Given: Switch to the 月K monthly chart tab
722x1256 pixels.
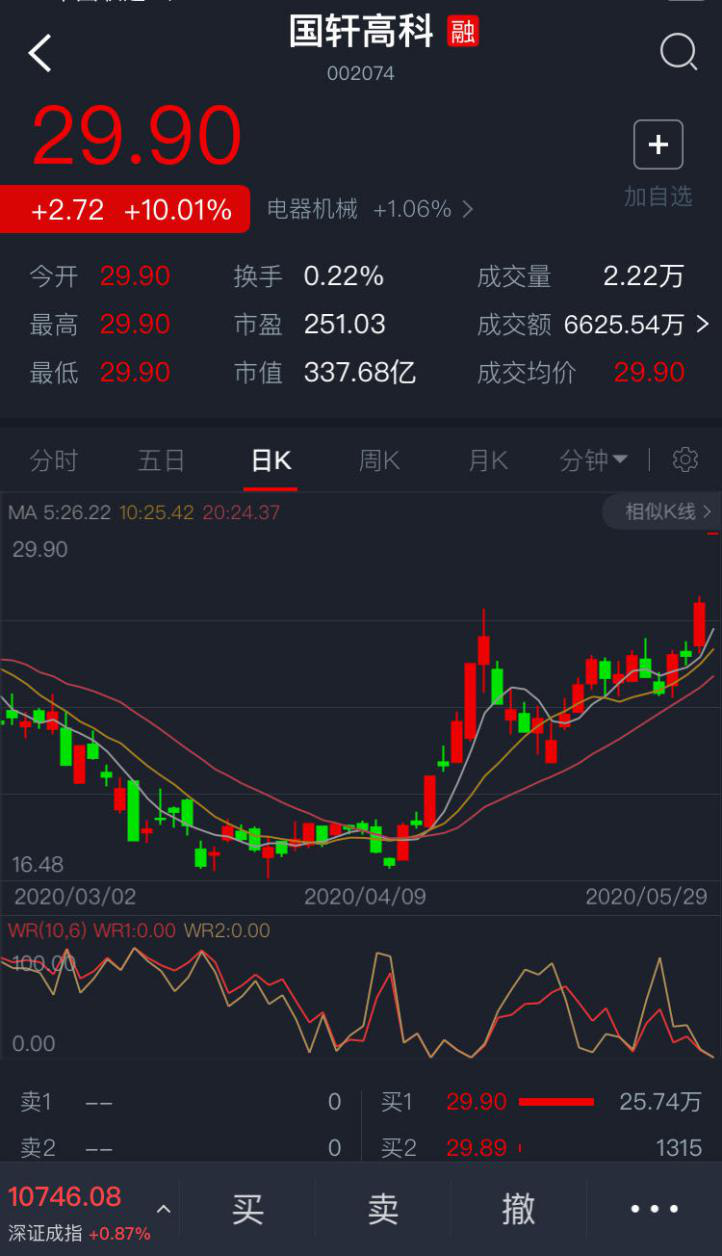Looking at the screenshot, I should (487, 459).
